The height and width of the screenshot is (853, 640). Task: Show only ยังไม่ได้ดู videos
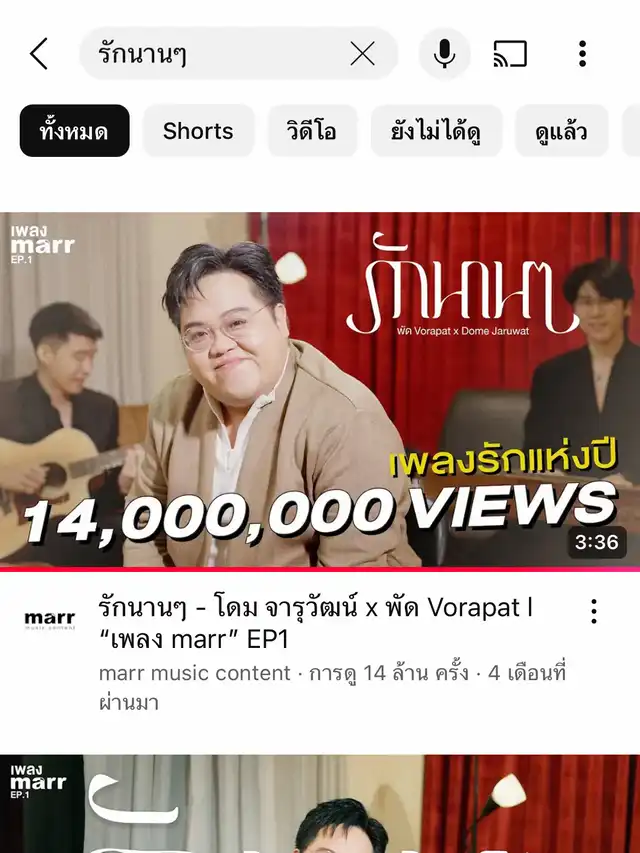tap(435, 131)
